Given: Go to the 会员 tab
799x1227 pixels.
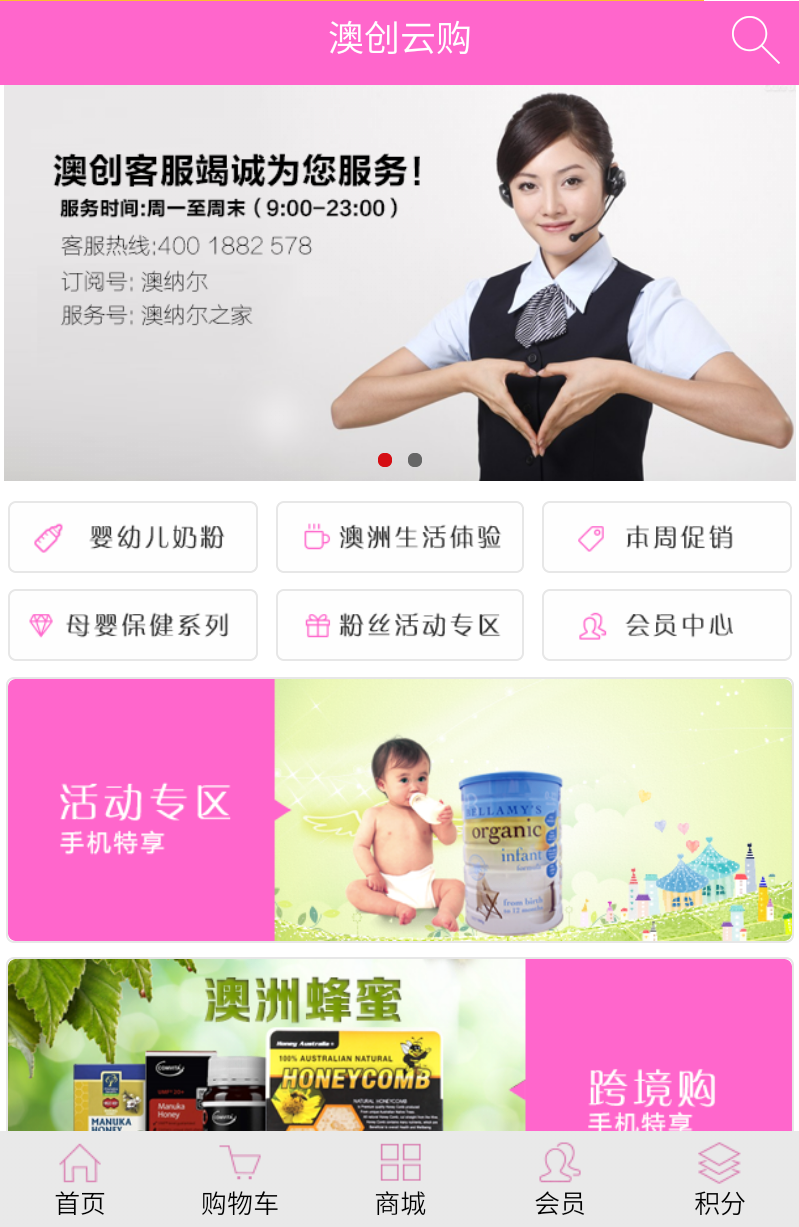Looking at the screenshot, I should 560,1181.
